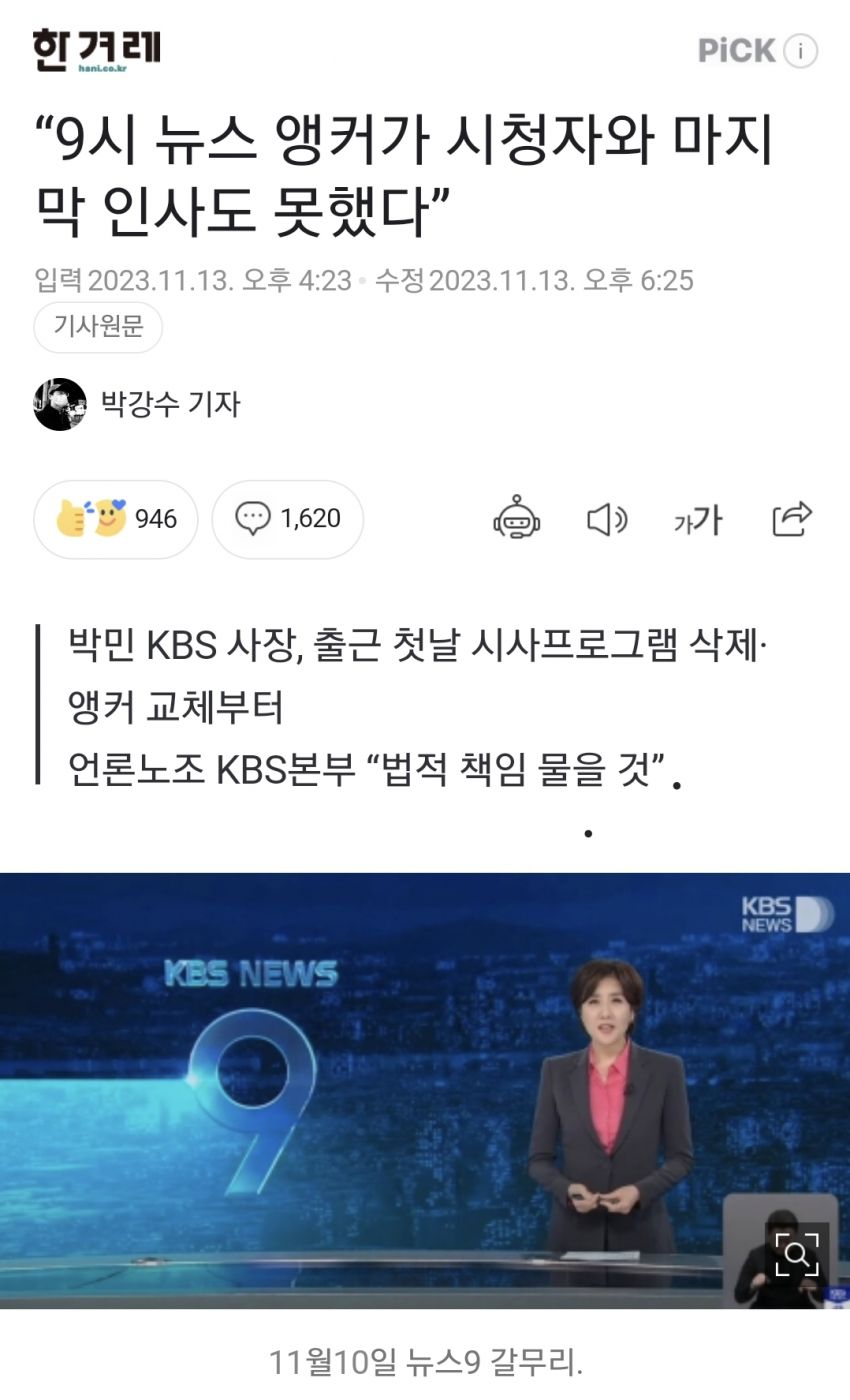React to the article with emoji button
This screenshot has width=850, height=1400.
pyautogui.click(x=116, y=519)
